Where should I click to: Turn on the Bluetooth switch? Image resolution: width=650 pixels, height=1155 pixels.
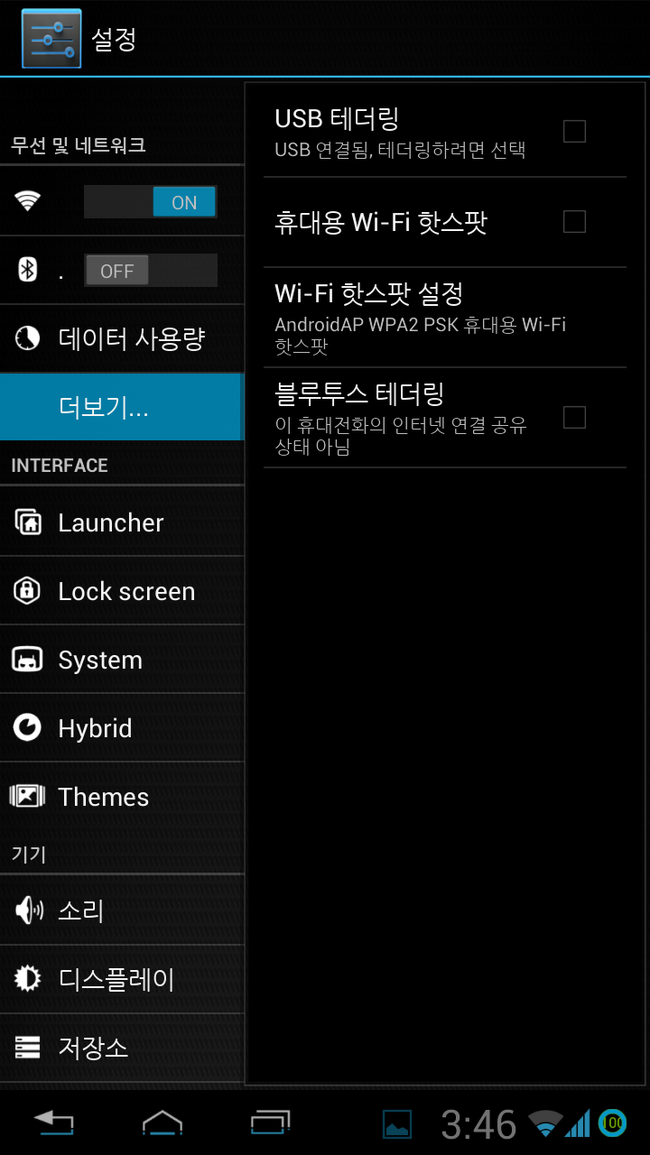(x=150, y=271)
